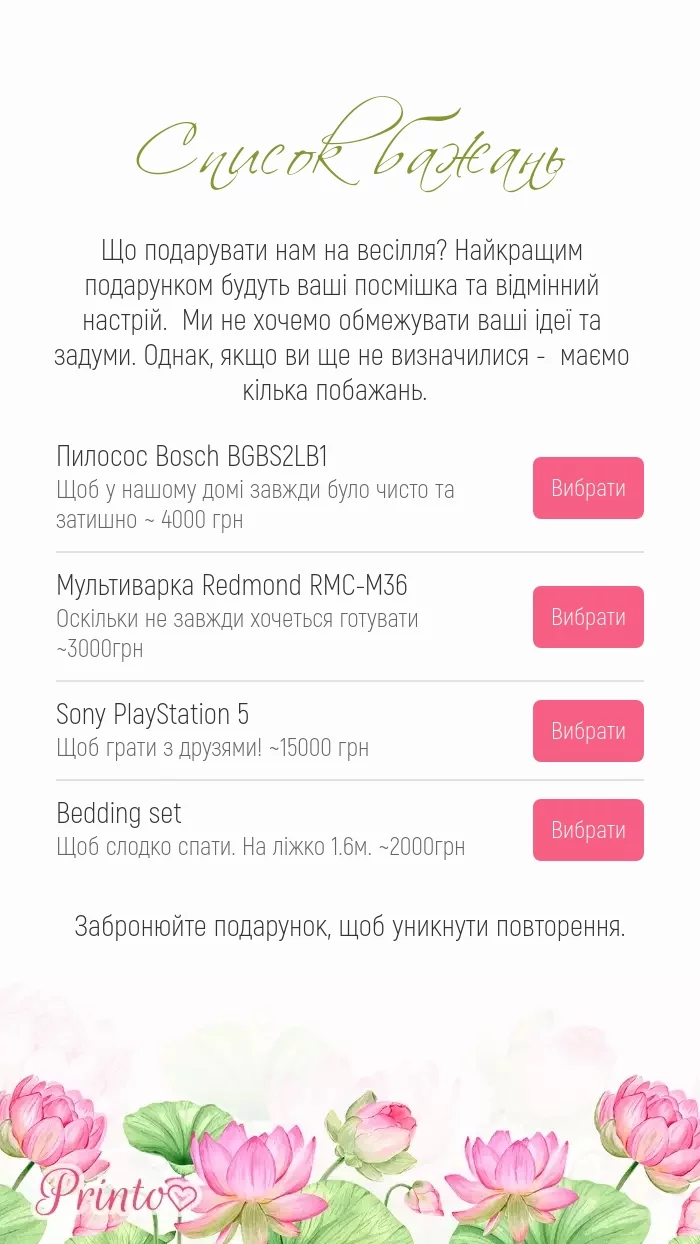
Task: Tap Вибрати next to Bedding set
Action: click(x=588, y=830)
